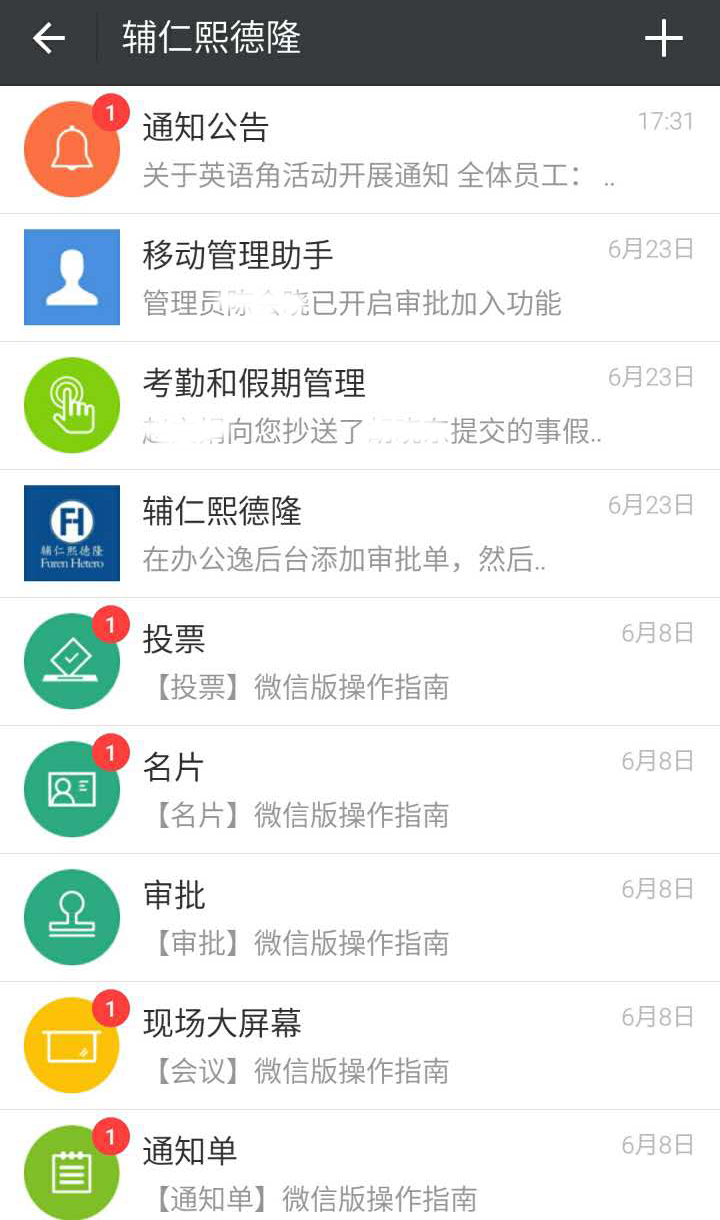Open the 通知公告 conversation

(x=360, y=150)
